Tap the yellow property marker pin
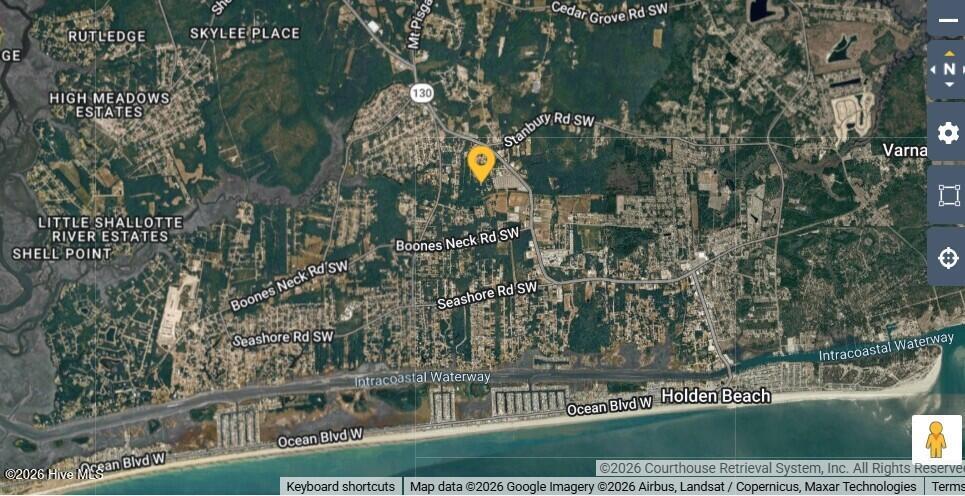The image size is (965, 496). pos(481,163)
